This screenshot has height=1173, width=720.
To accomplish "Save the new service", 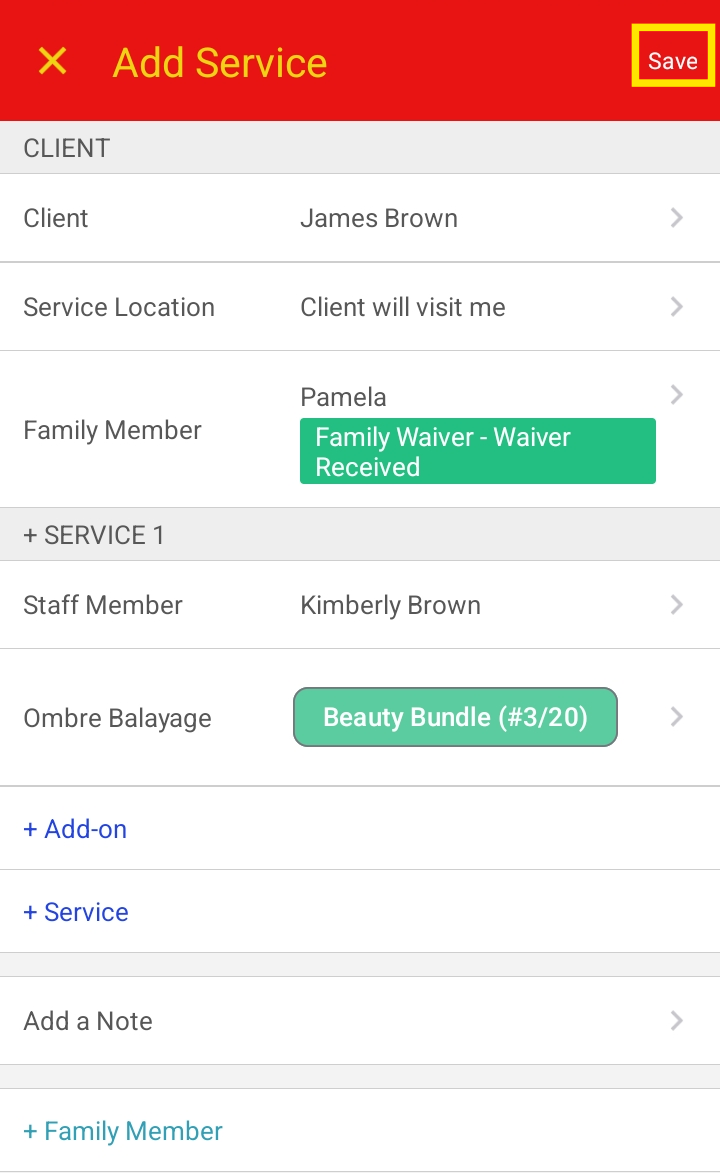I will (672, 60).
